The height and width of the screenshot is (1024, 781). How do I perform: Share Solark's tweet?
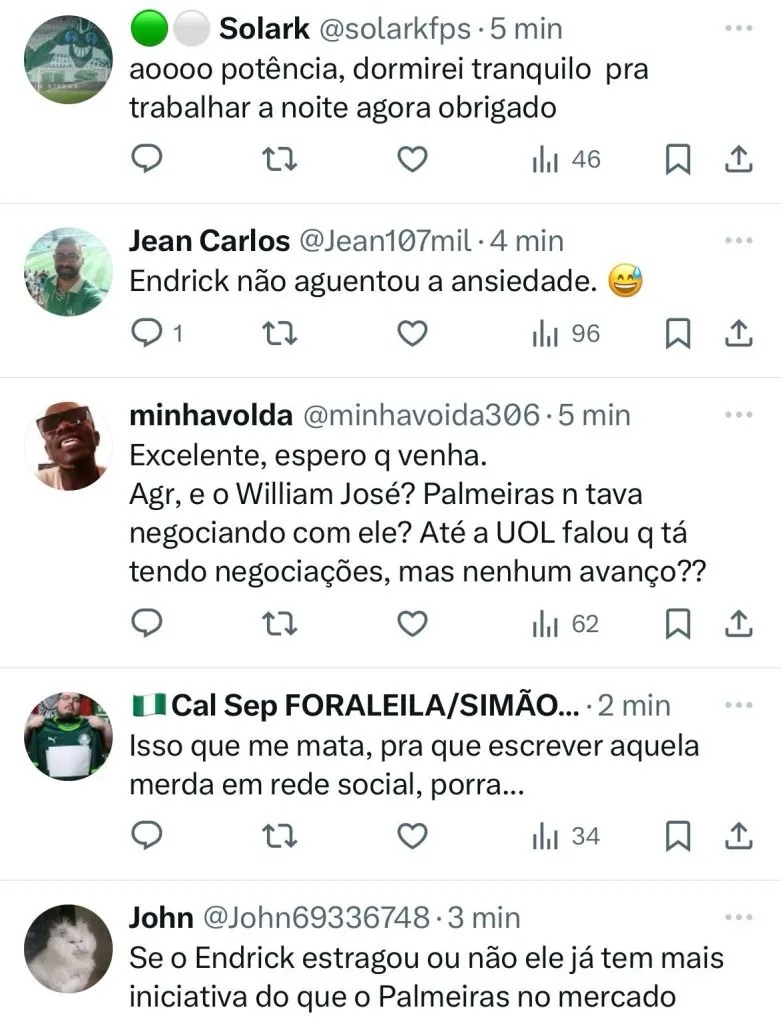pyautogui.click(x=738, y=159)
